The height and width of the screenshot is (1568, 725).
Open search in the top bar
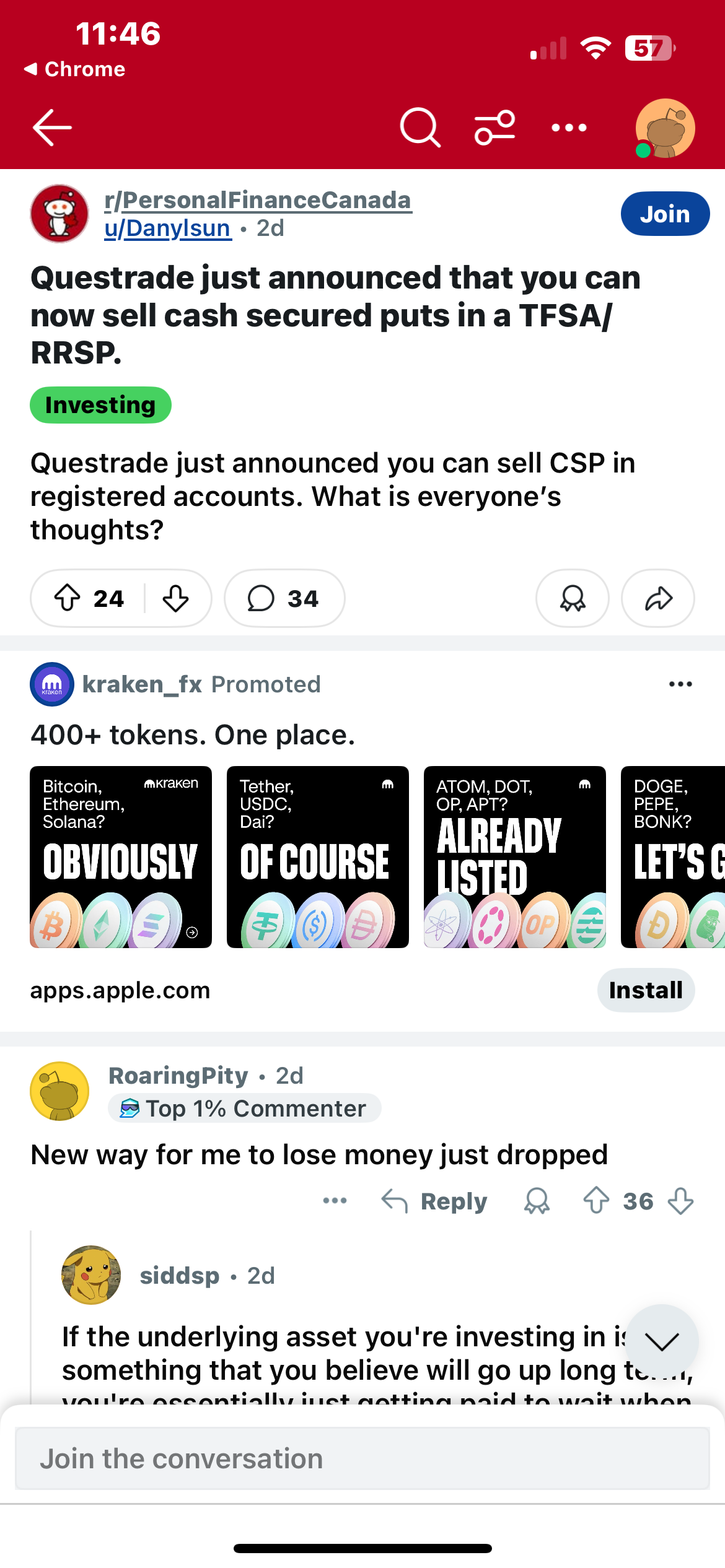tap(420, 128)
